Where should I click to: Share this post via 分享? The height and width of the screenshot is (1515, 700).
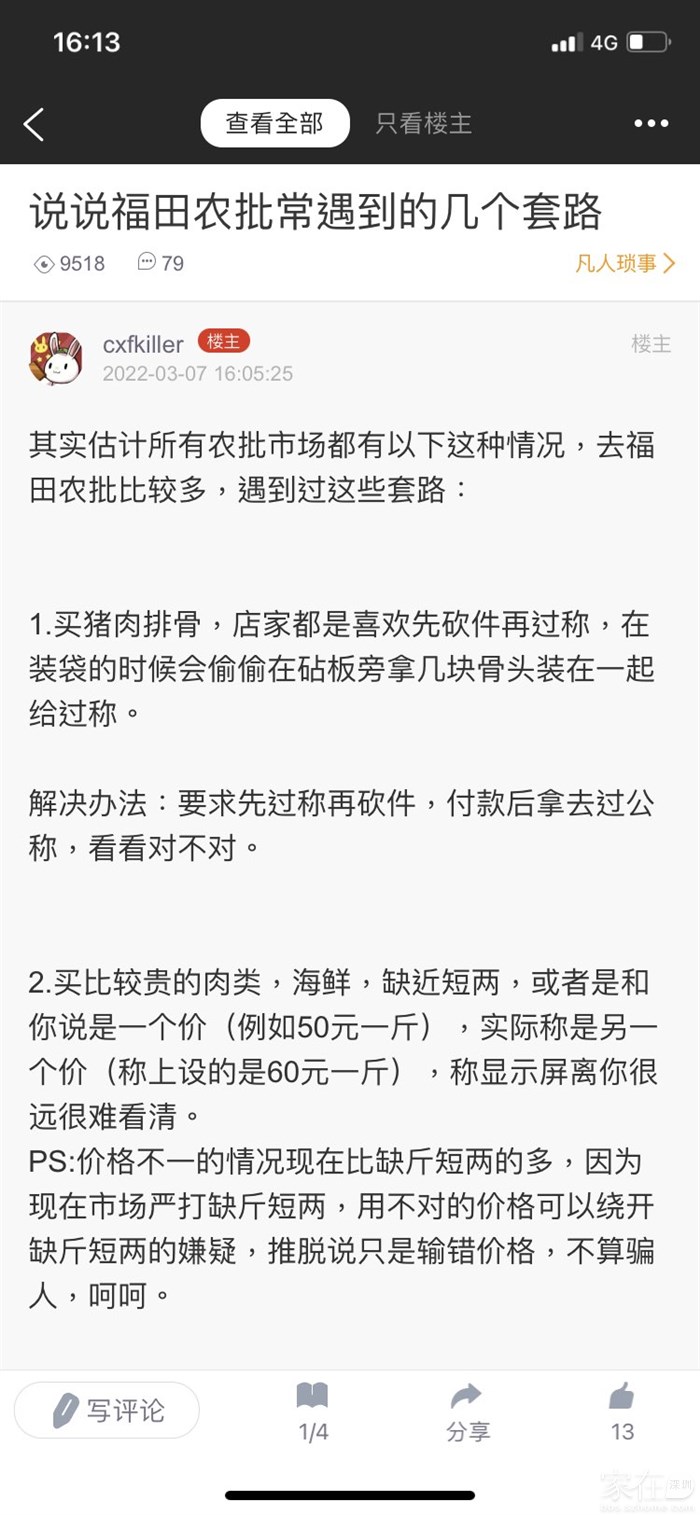click(467, 1411)
